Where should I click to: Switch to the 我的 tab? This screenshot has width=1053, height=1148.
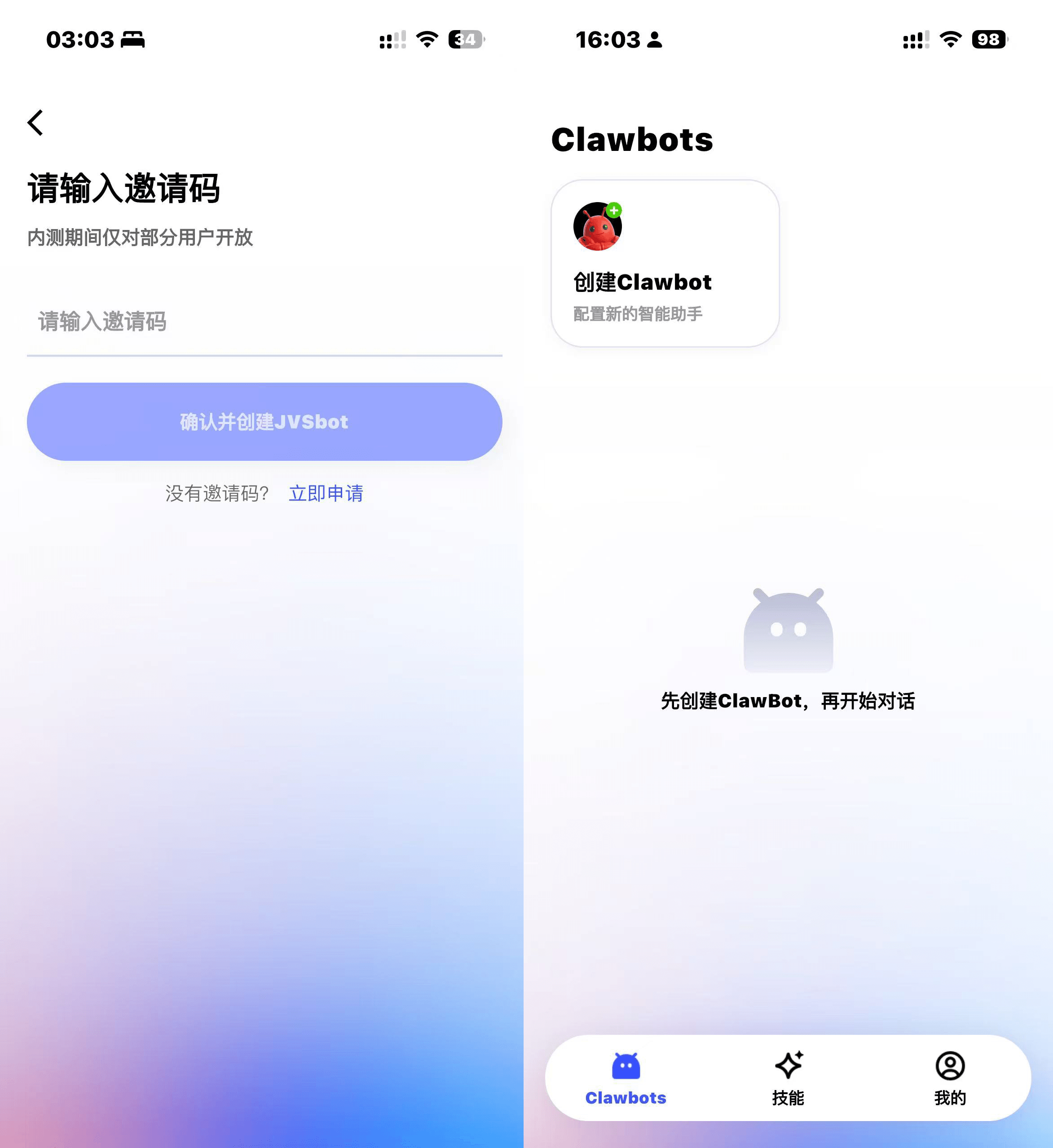[950, 1078]
